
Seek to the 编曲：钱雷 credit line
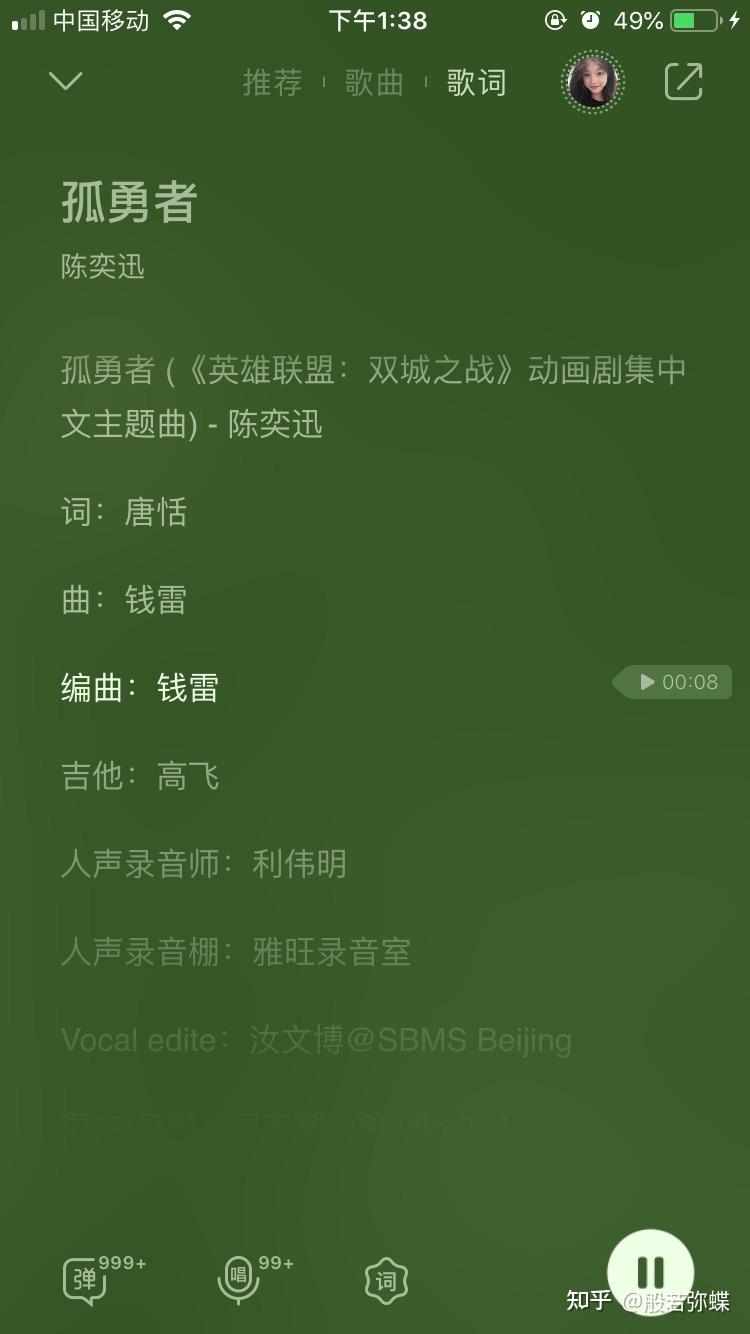tap(140, 686)
